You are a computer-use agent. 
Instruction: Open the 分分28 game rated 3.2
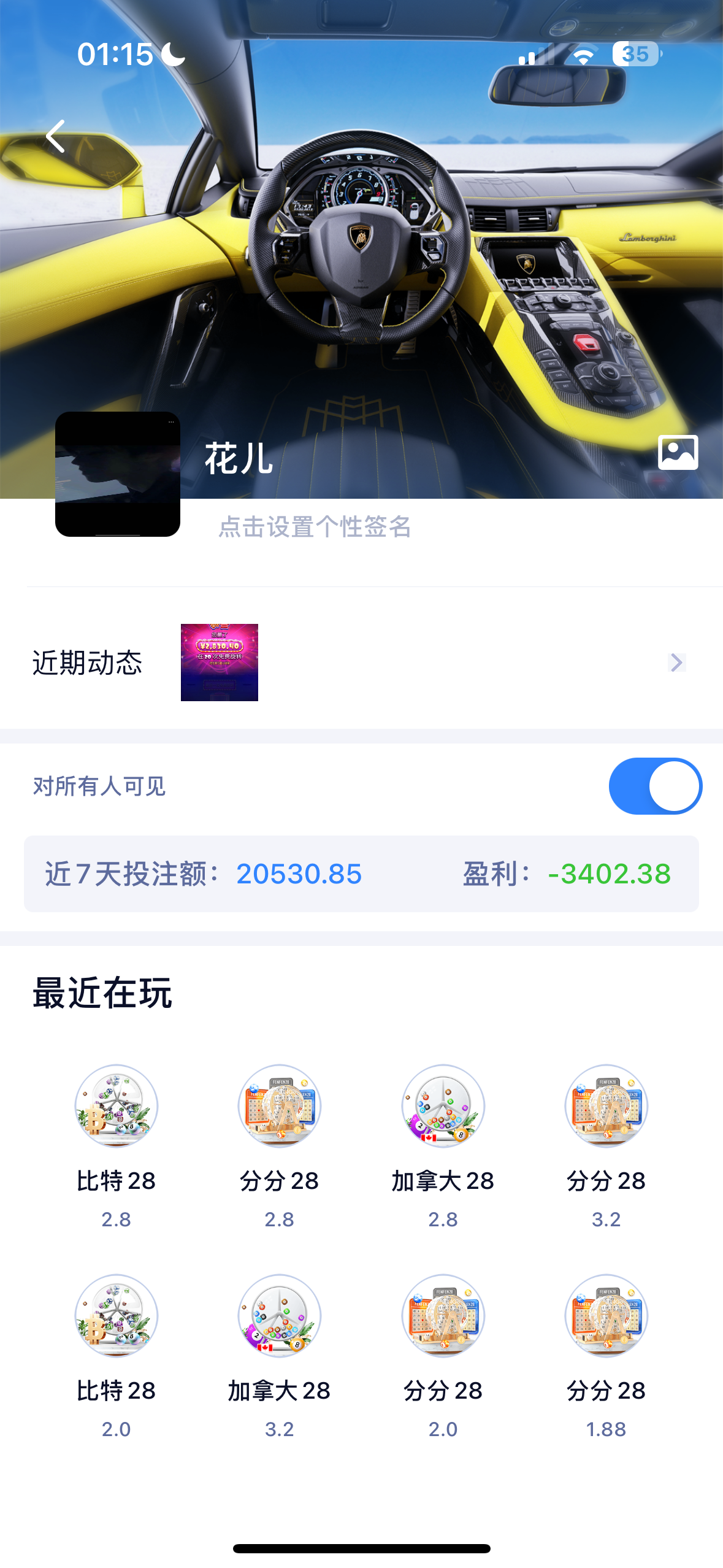tap(606, 1106)
